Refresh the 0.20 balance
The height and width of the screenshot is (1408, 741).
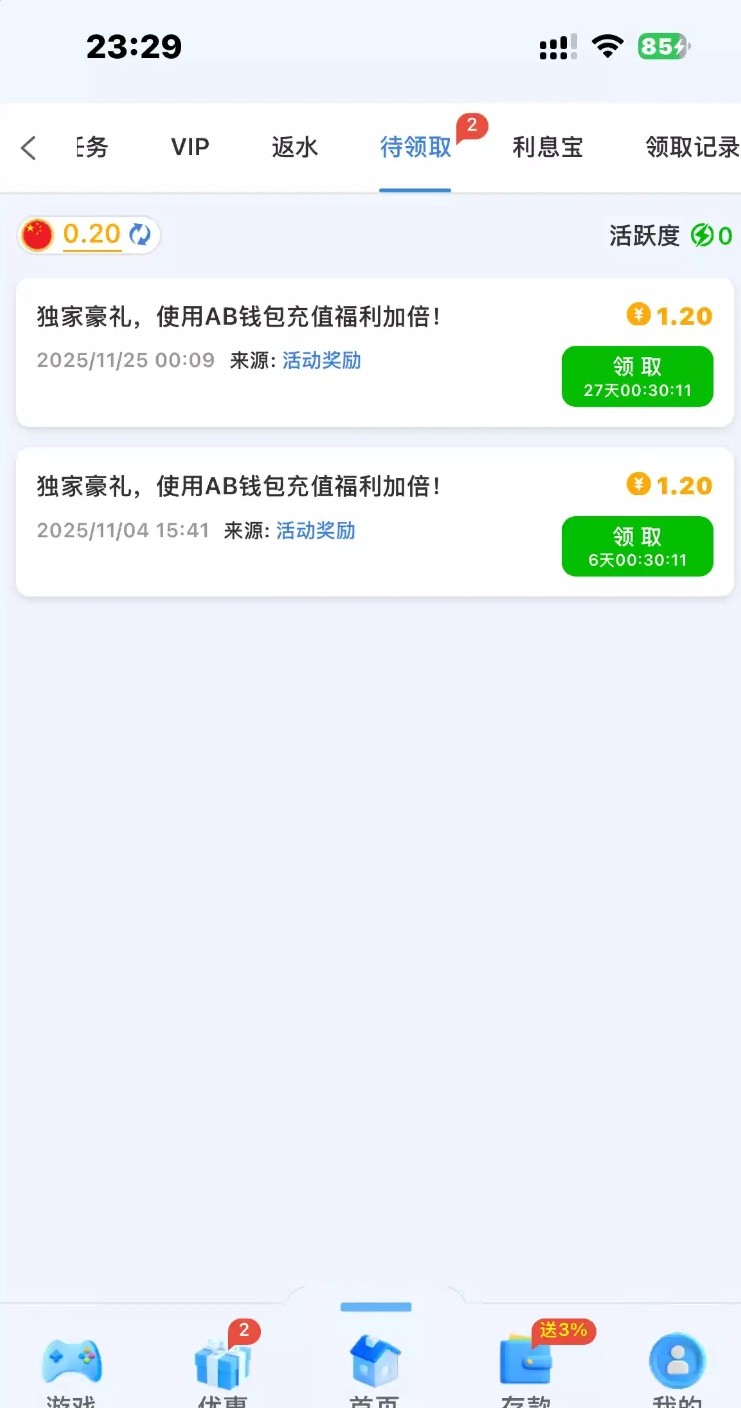pyautogui.click(x=140, y=235)
